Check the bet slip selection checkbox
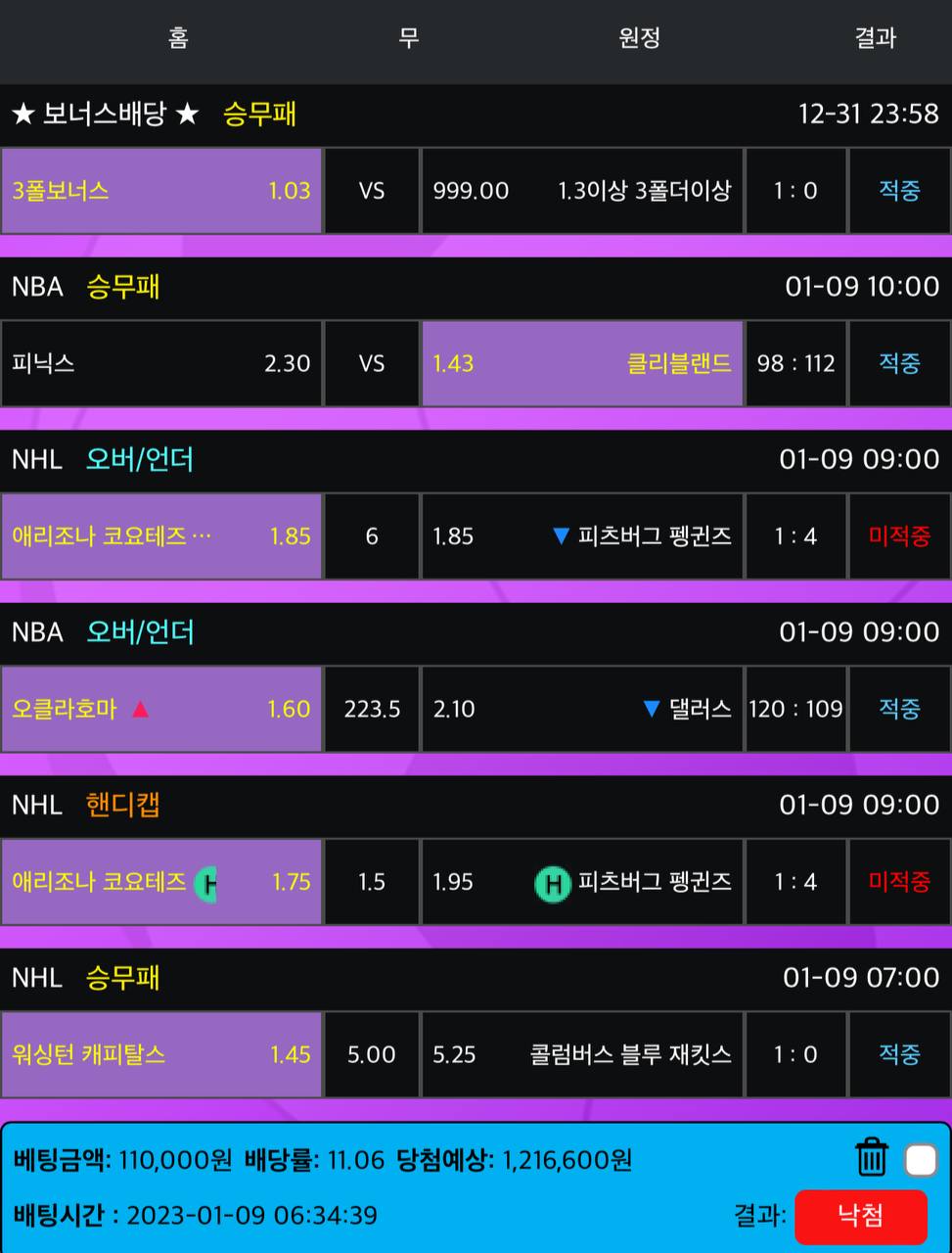Image resolution: width=952 pixels, height=1253 pixels. click(921, 1160)
